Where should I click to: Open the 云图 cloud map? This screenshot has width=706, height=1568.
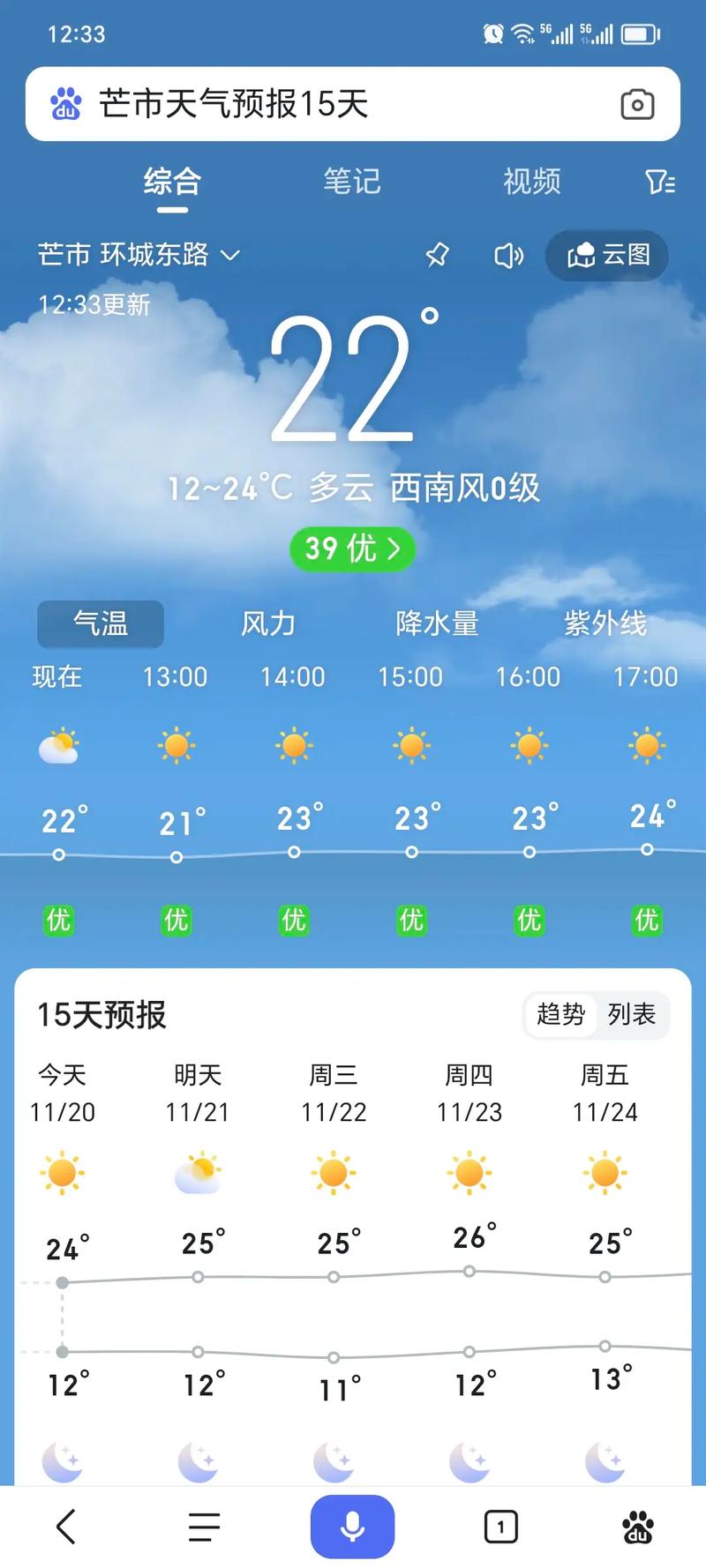(x=607, y=256)
